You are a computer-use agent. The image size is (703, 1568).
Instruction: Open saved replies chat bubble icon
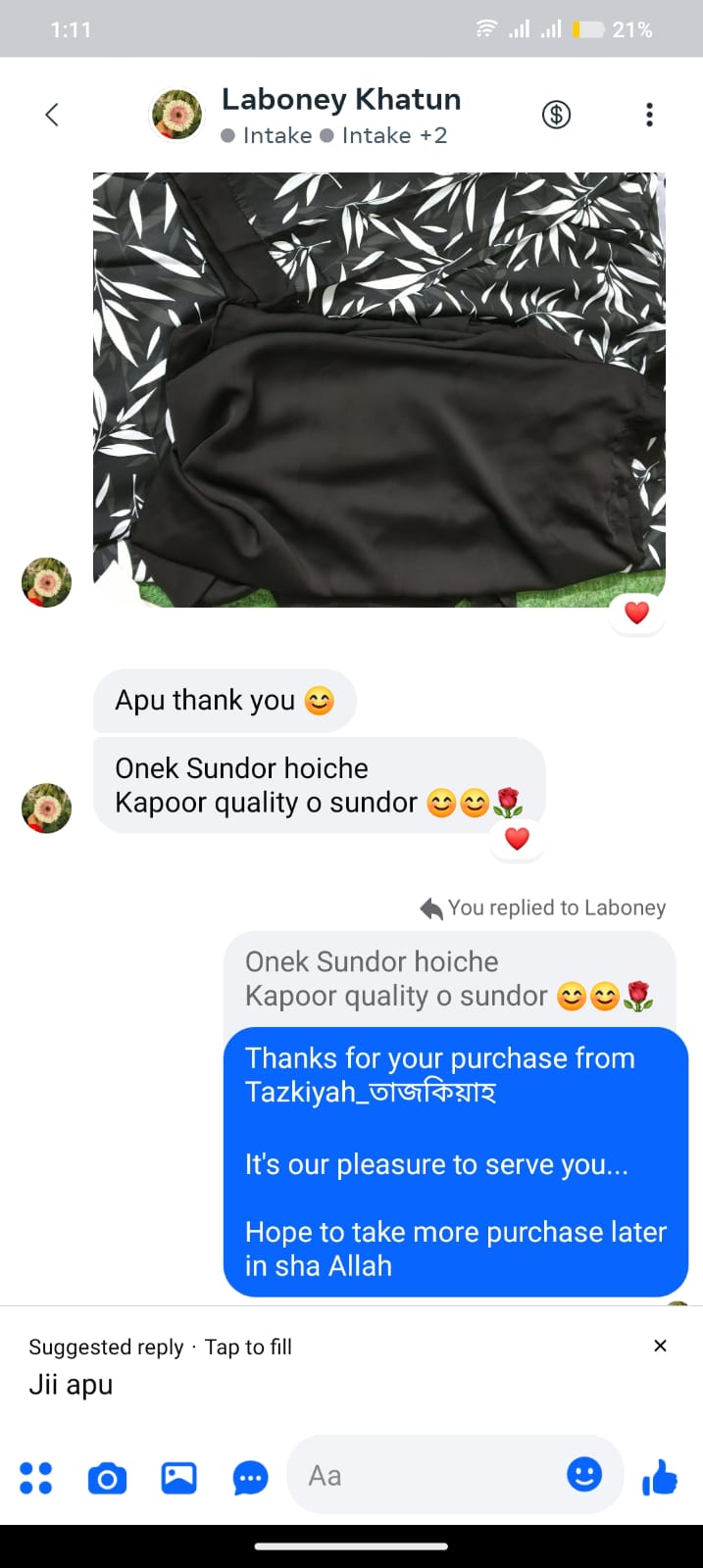(x=250, y=1477)
